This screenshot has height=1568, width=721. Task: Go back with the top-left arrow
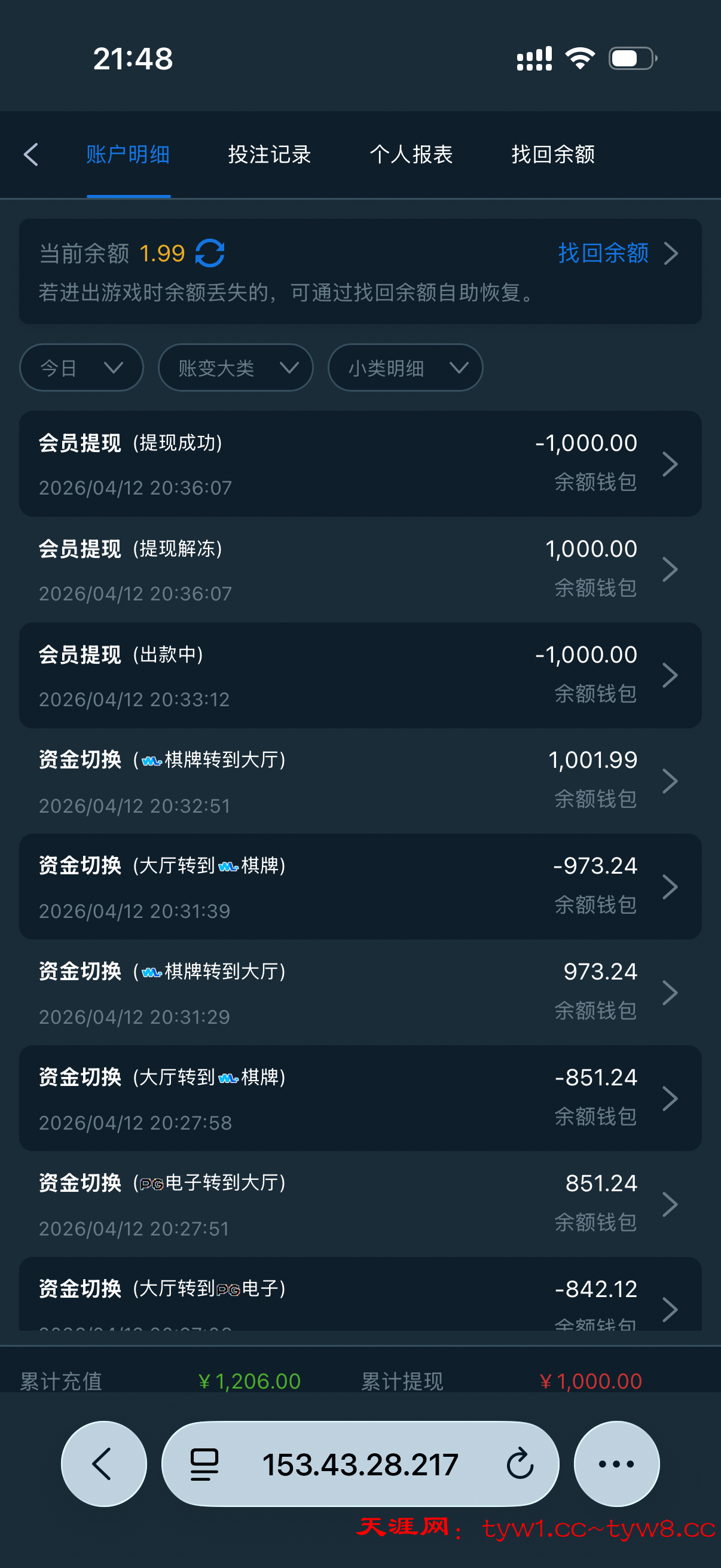[x=31, y=155]
